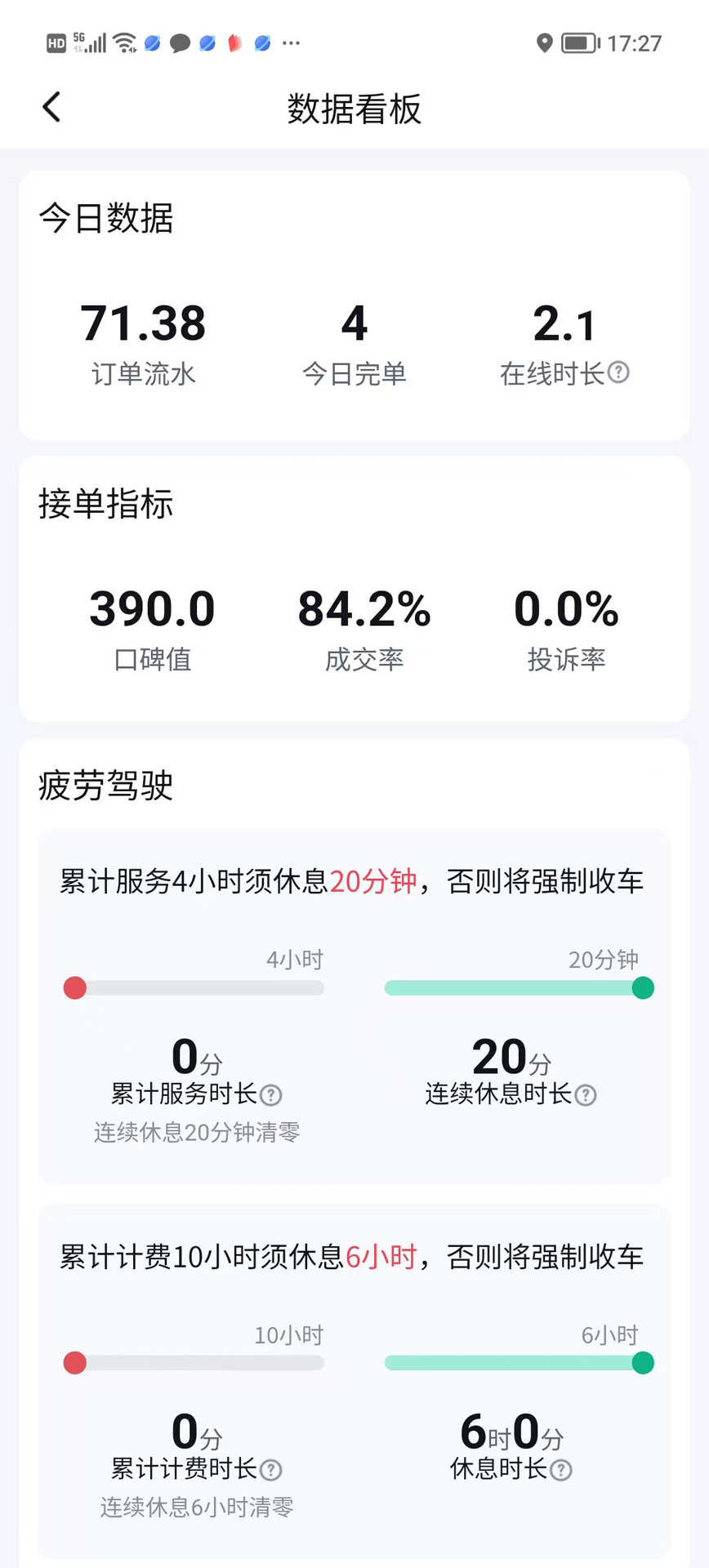This screenshot has height=1568, width=709.
Task: Open the help icon next to 在线时长
Action: click(618, 373)
